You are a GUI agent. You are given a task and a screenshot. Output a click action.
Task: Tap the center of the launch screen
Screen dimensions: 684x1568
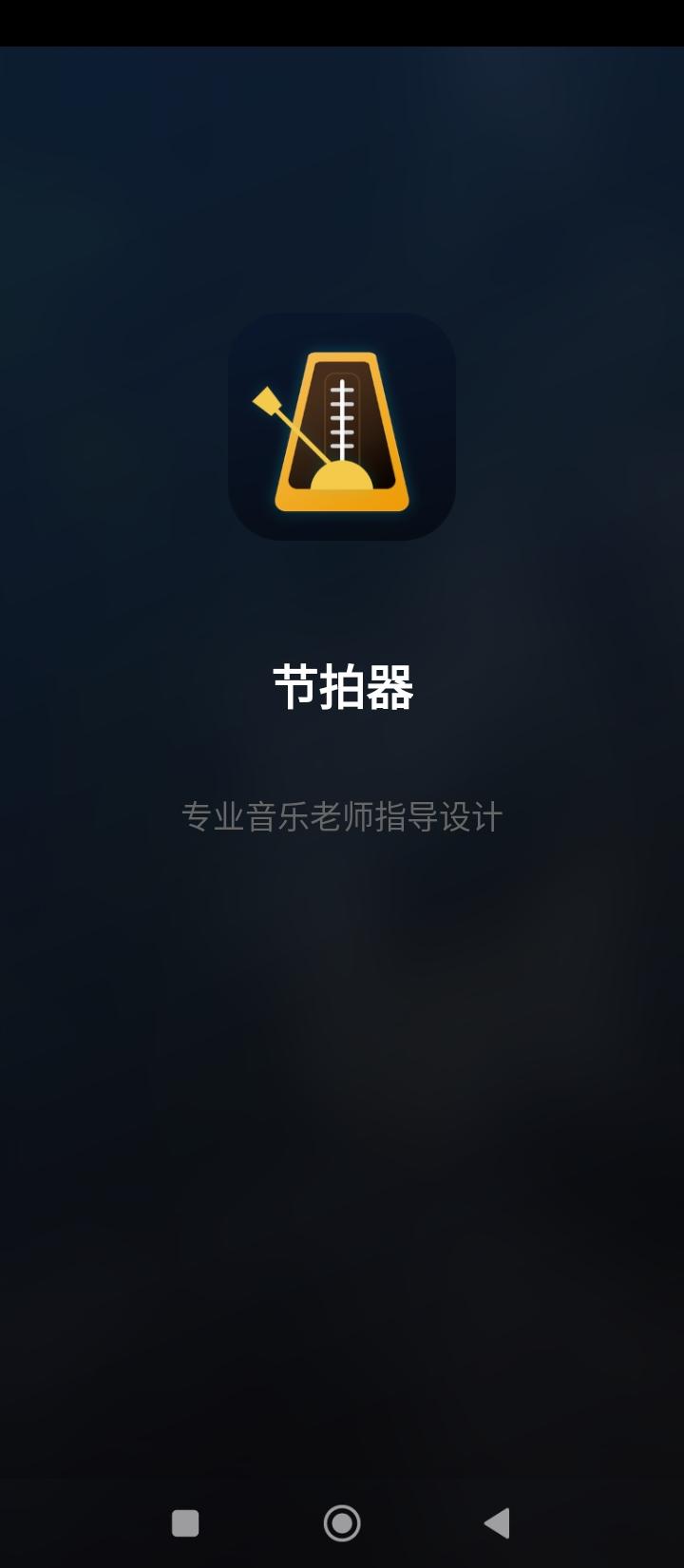pos(342,784)
